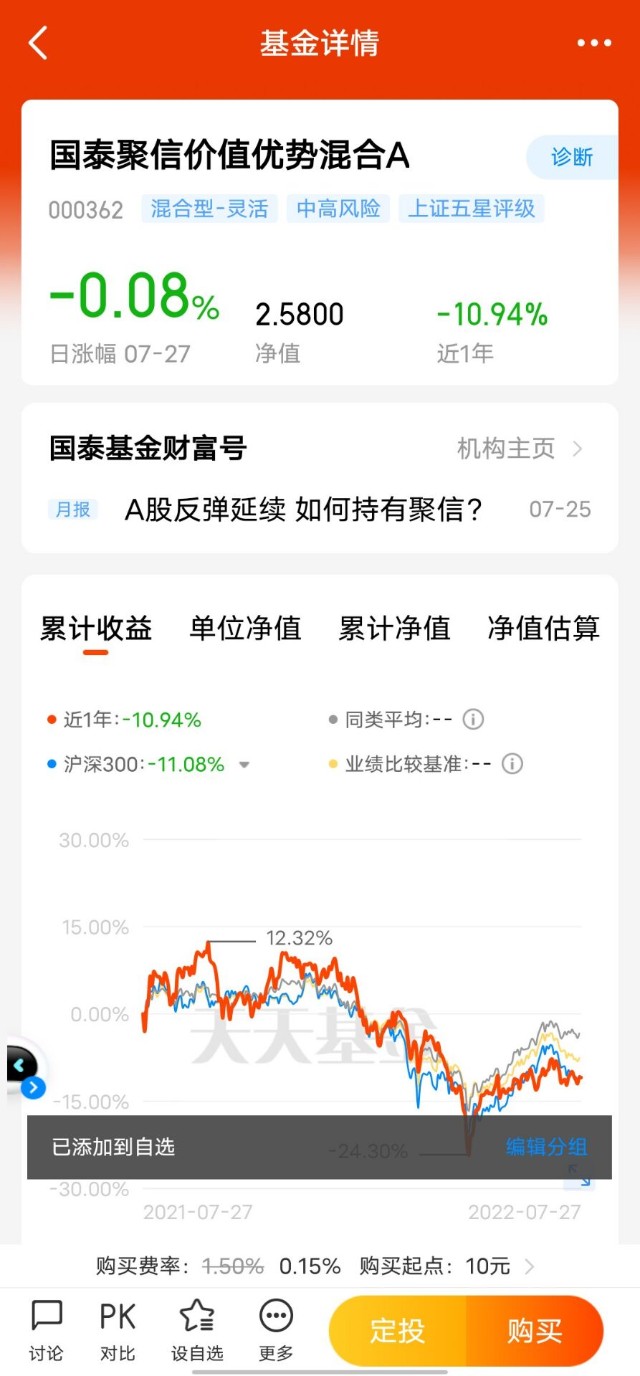Viewport: 640px width, 1376px height.
Task: Expand the 沪深300 index dropdown
Action: pyautogui.click(x=244, y=765)
